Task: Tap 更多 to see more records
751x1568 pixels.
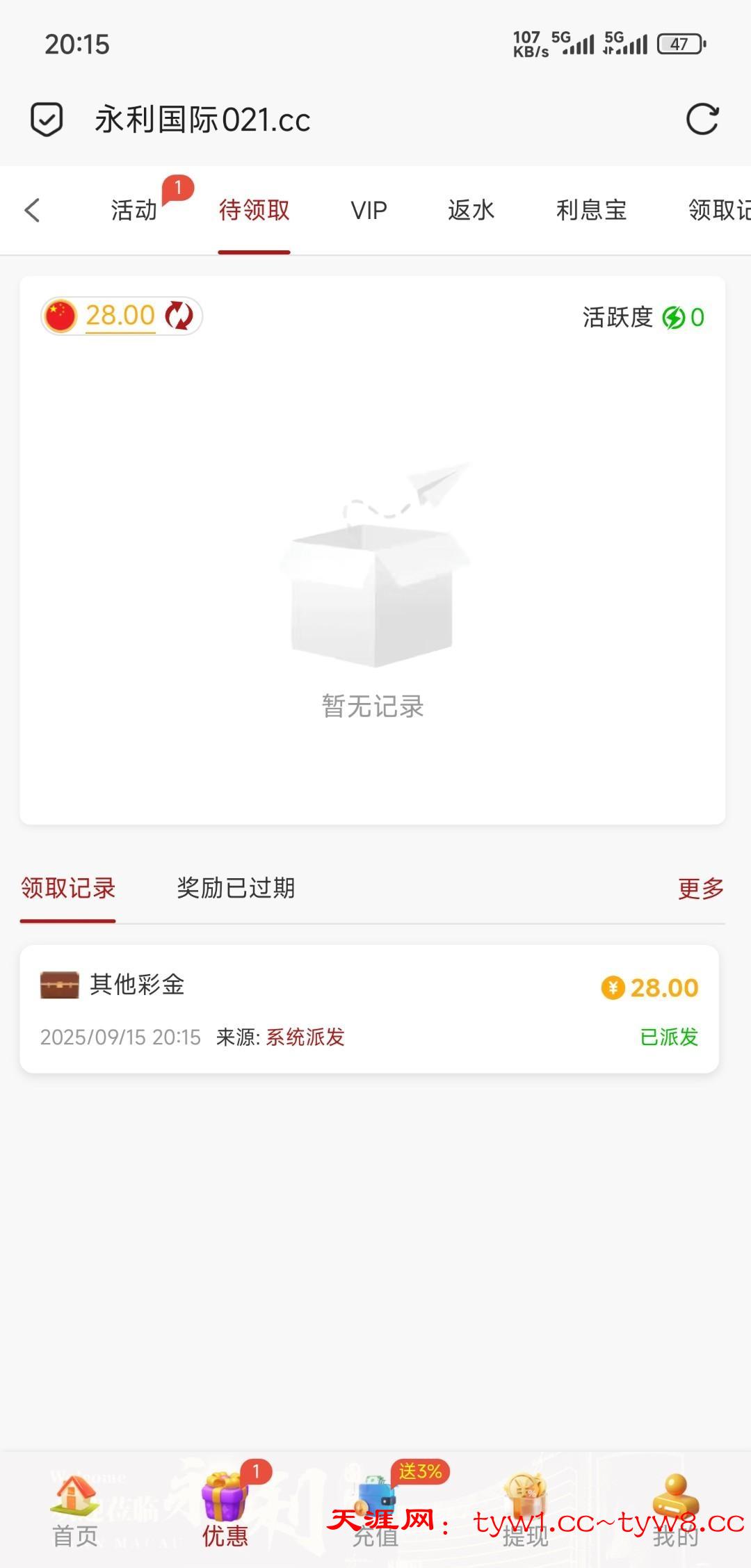Action: [700, 888]
